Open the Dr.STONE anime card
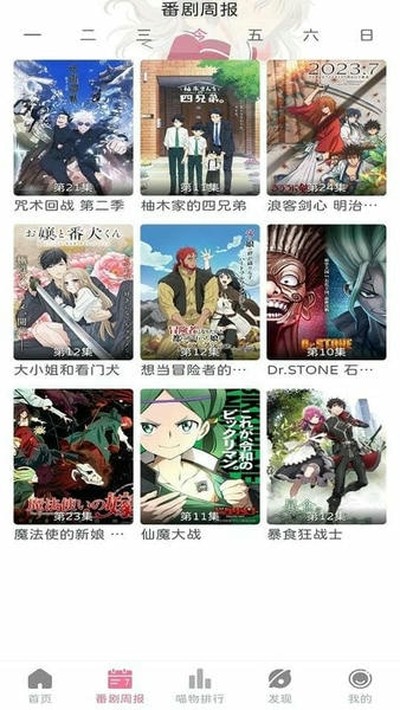Viewport: 400px width, 710px height. tap(326, 301)
